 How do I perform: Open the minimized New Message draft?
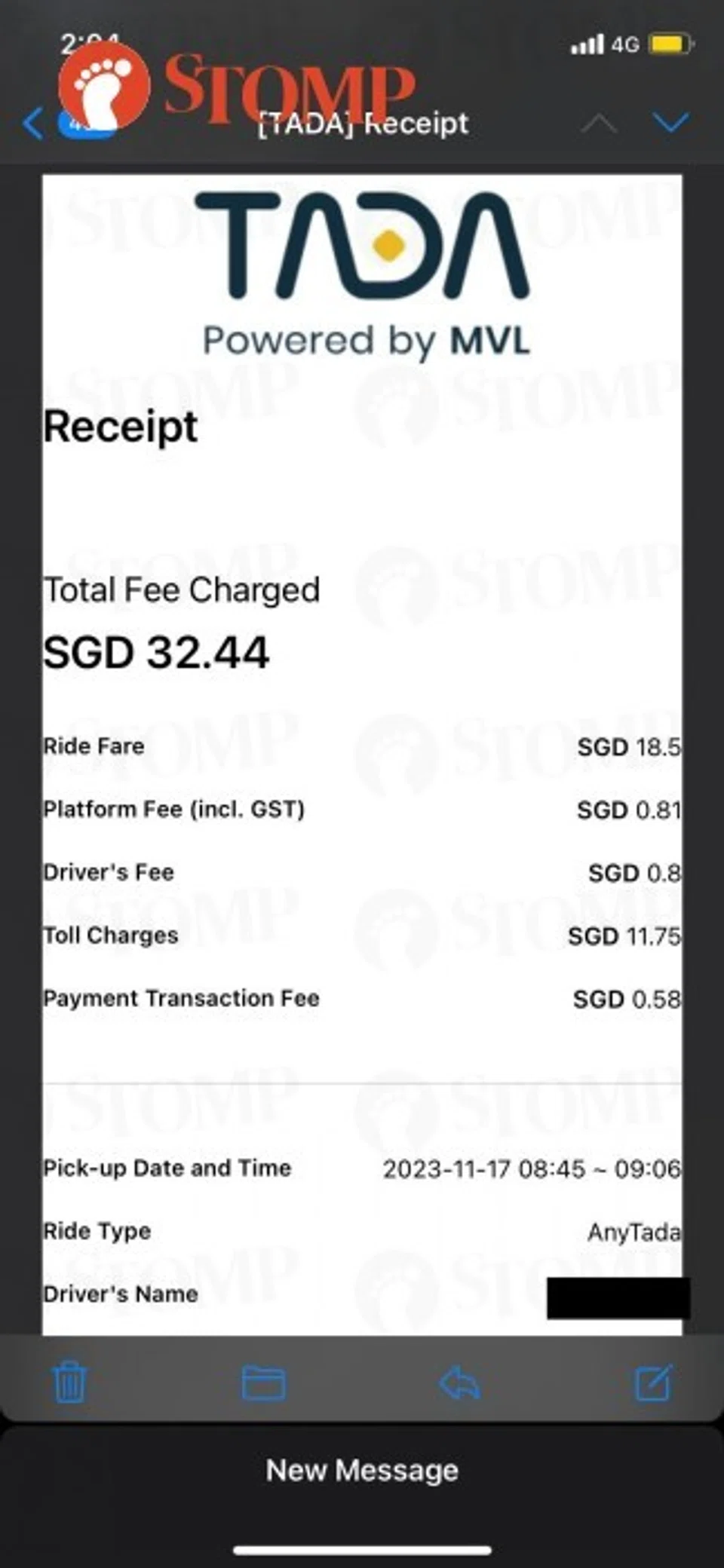[362, 1470]
